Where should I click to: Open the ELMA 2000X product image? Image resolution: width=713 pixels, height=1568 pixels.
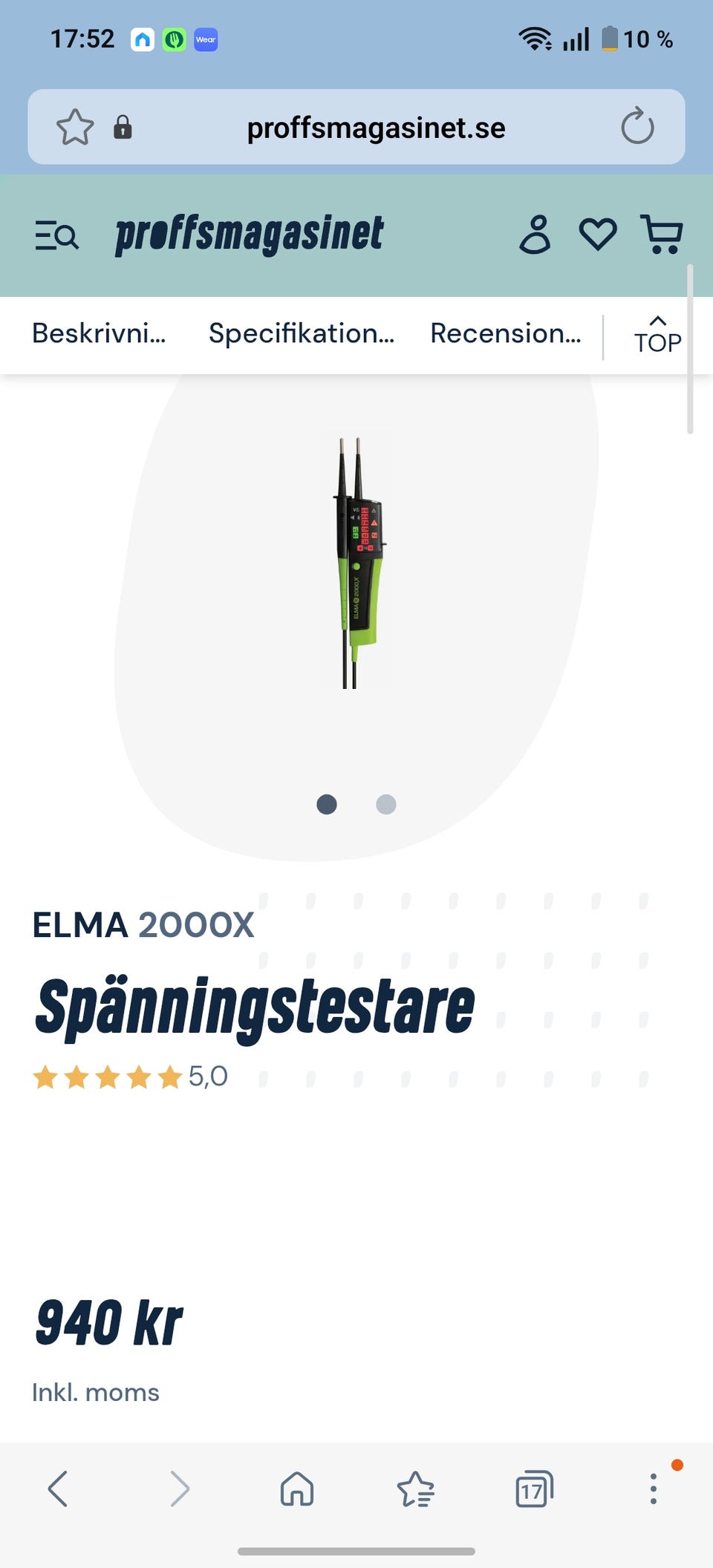click(x=357, y=563)
